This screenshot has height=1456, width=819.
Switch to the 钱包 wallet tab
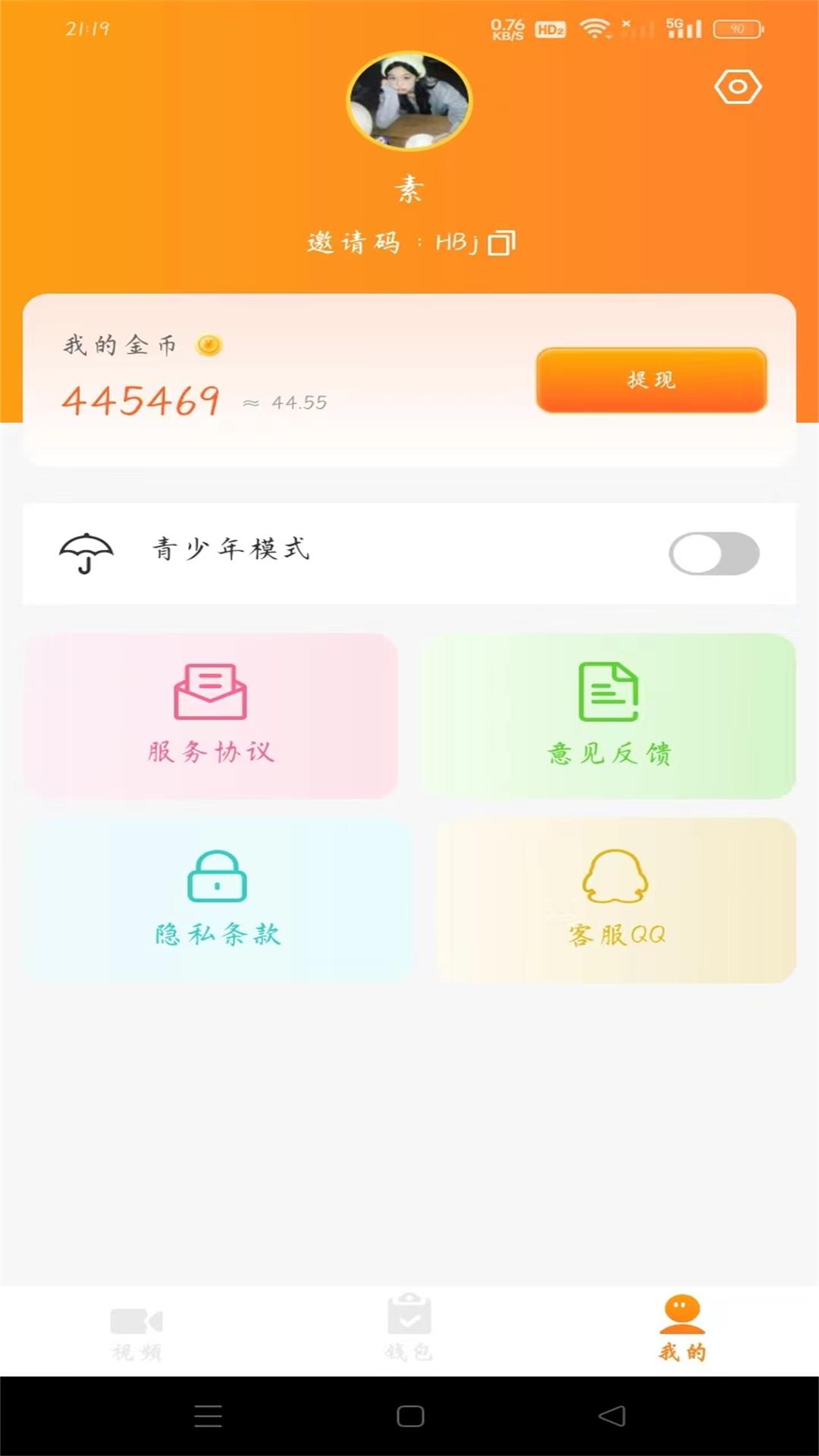[x=409, y=1332]
